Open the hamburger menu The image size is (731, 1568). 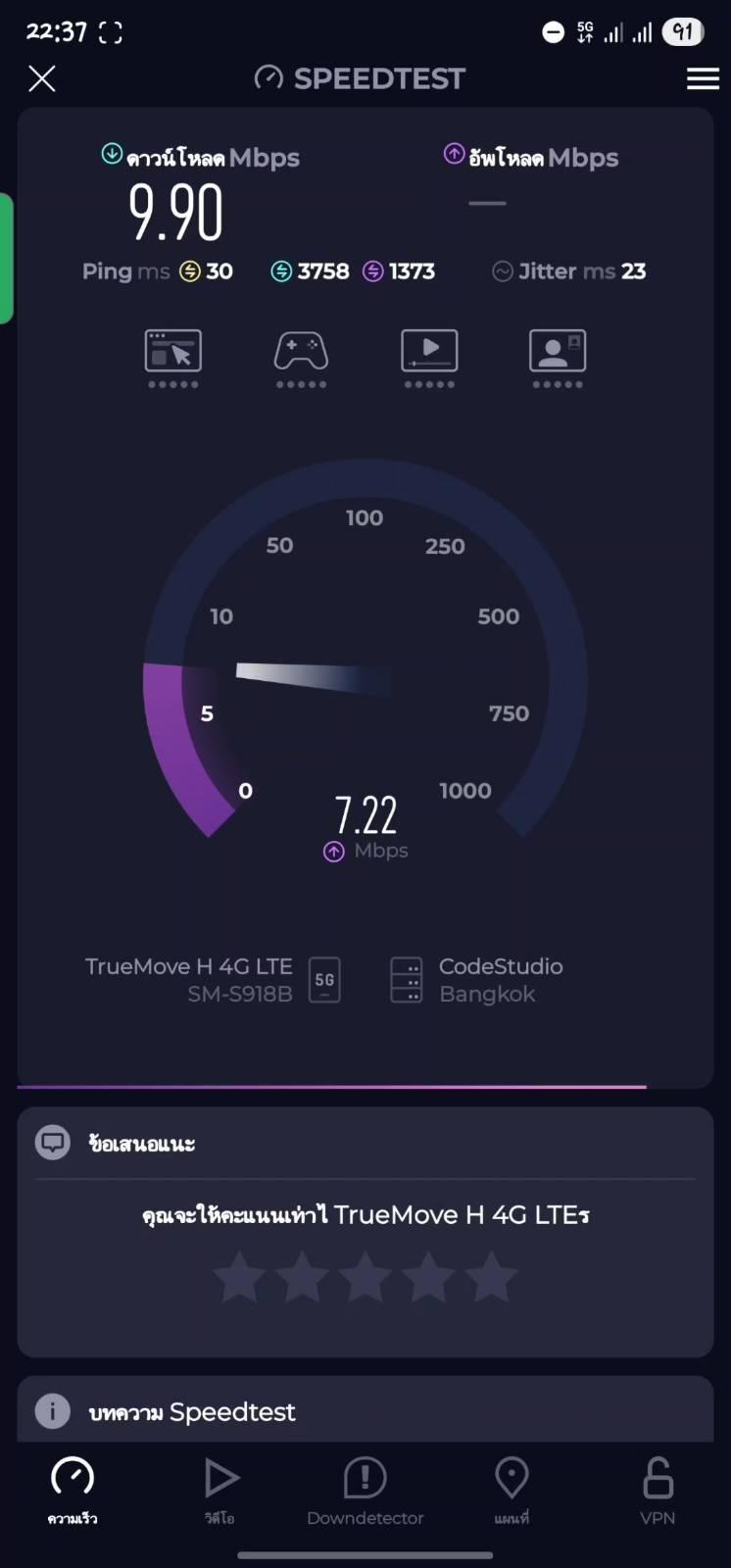click(703, 78)
